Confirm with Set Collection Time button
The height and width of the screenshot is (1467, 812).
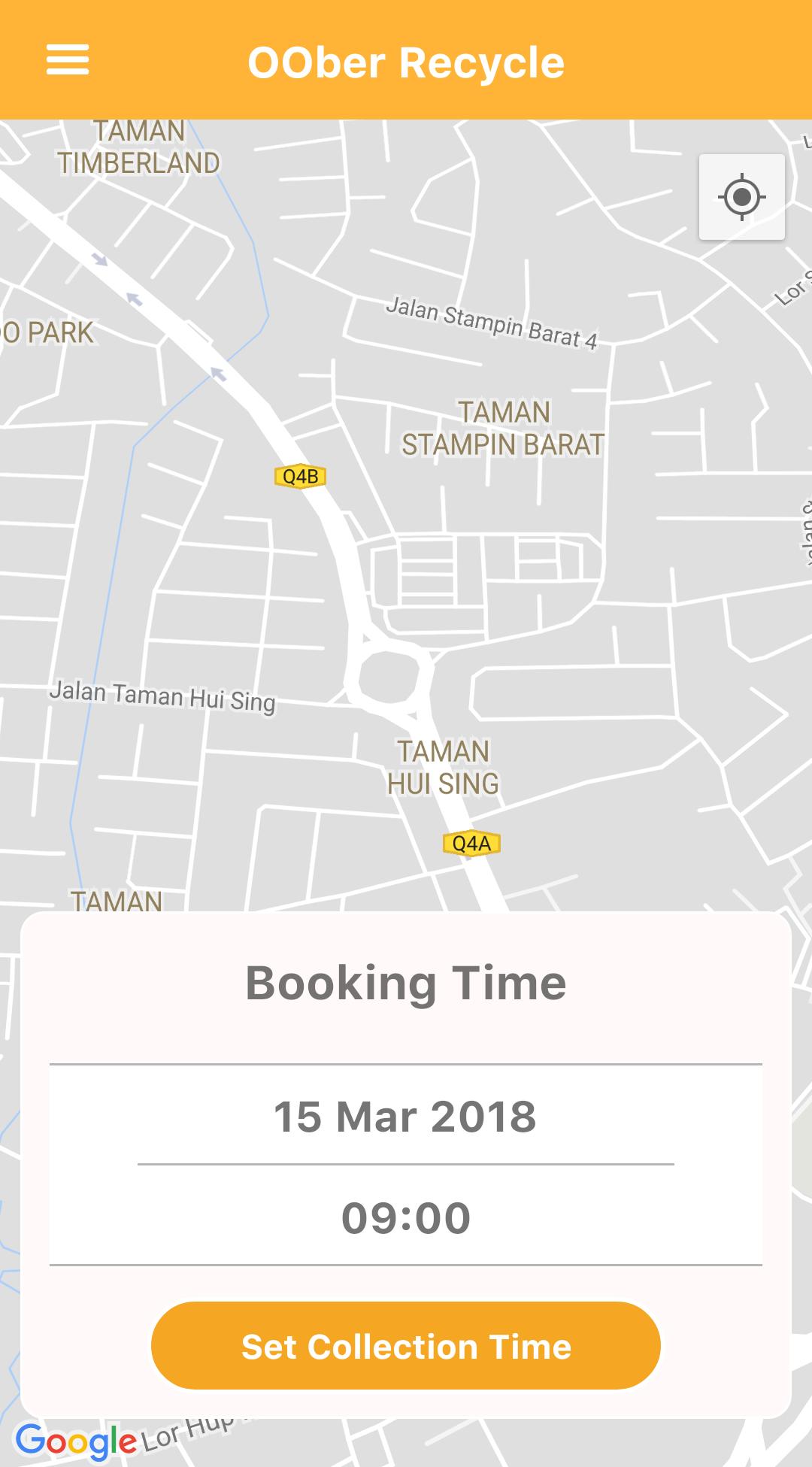tap(405, 1347)
